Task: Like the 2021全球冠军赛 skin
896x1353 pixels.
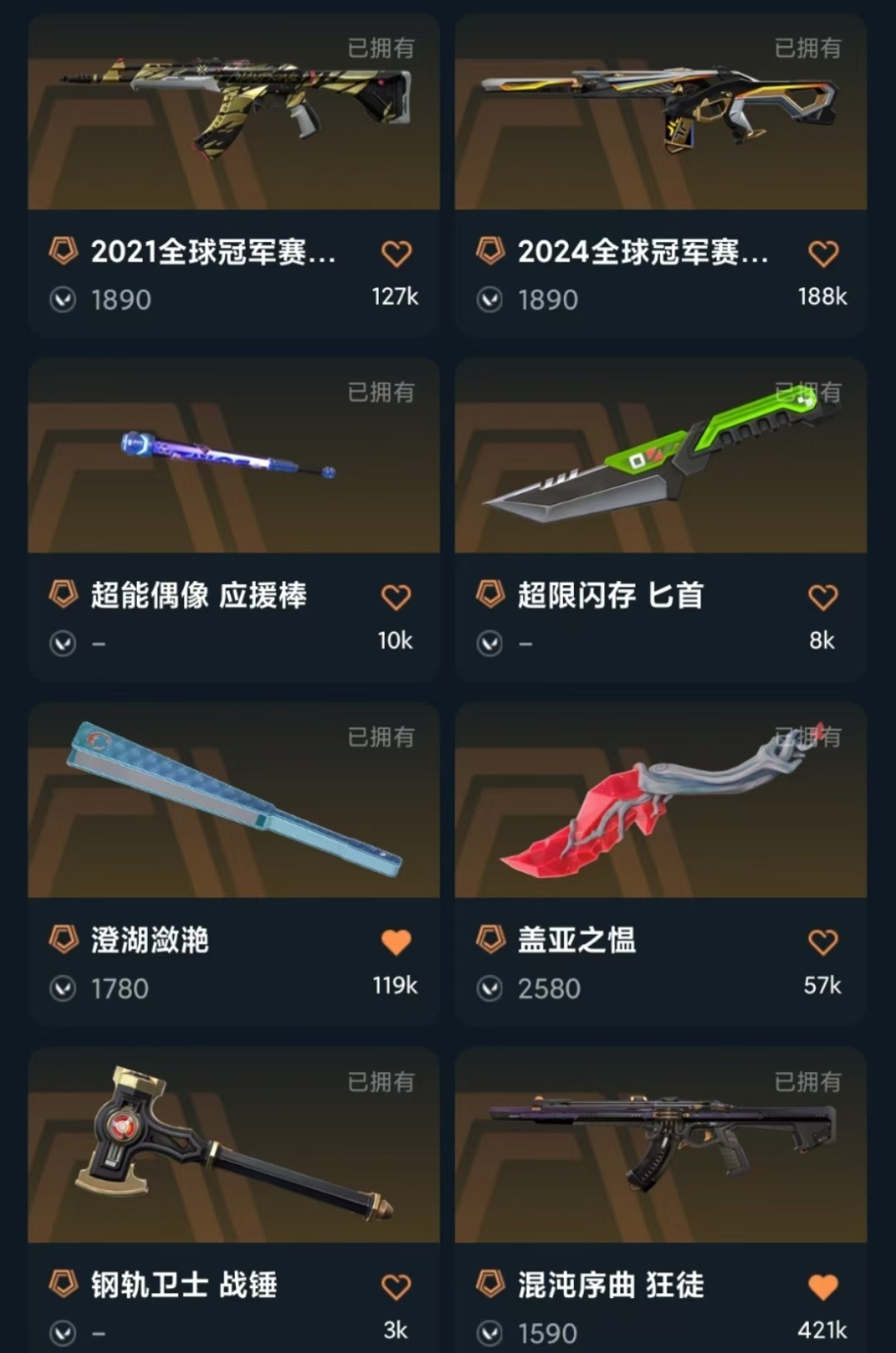Action: click(x=396, y=254)
